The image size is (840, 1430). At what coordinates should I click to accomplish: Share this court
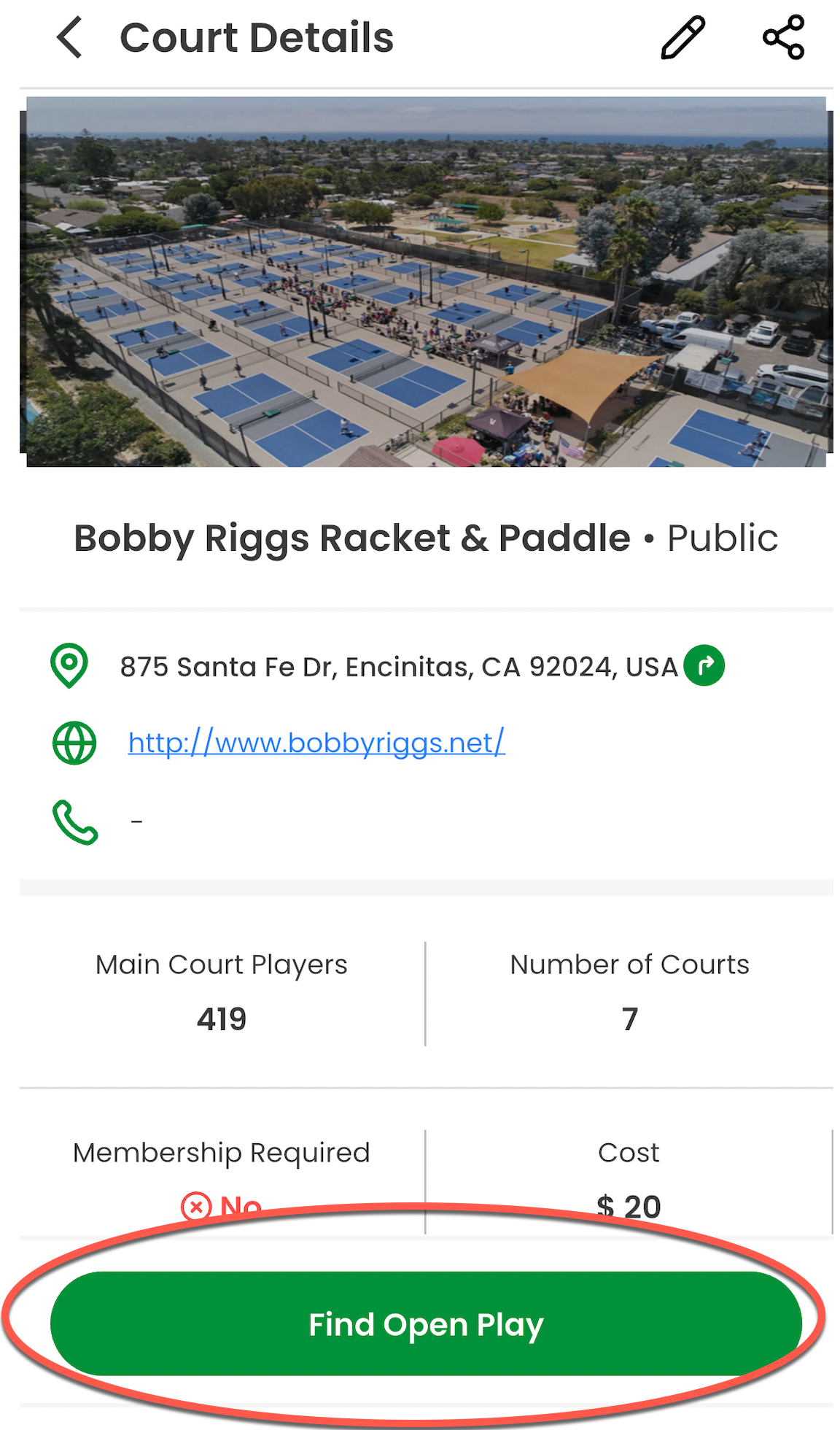(783, 38)
